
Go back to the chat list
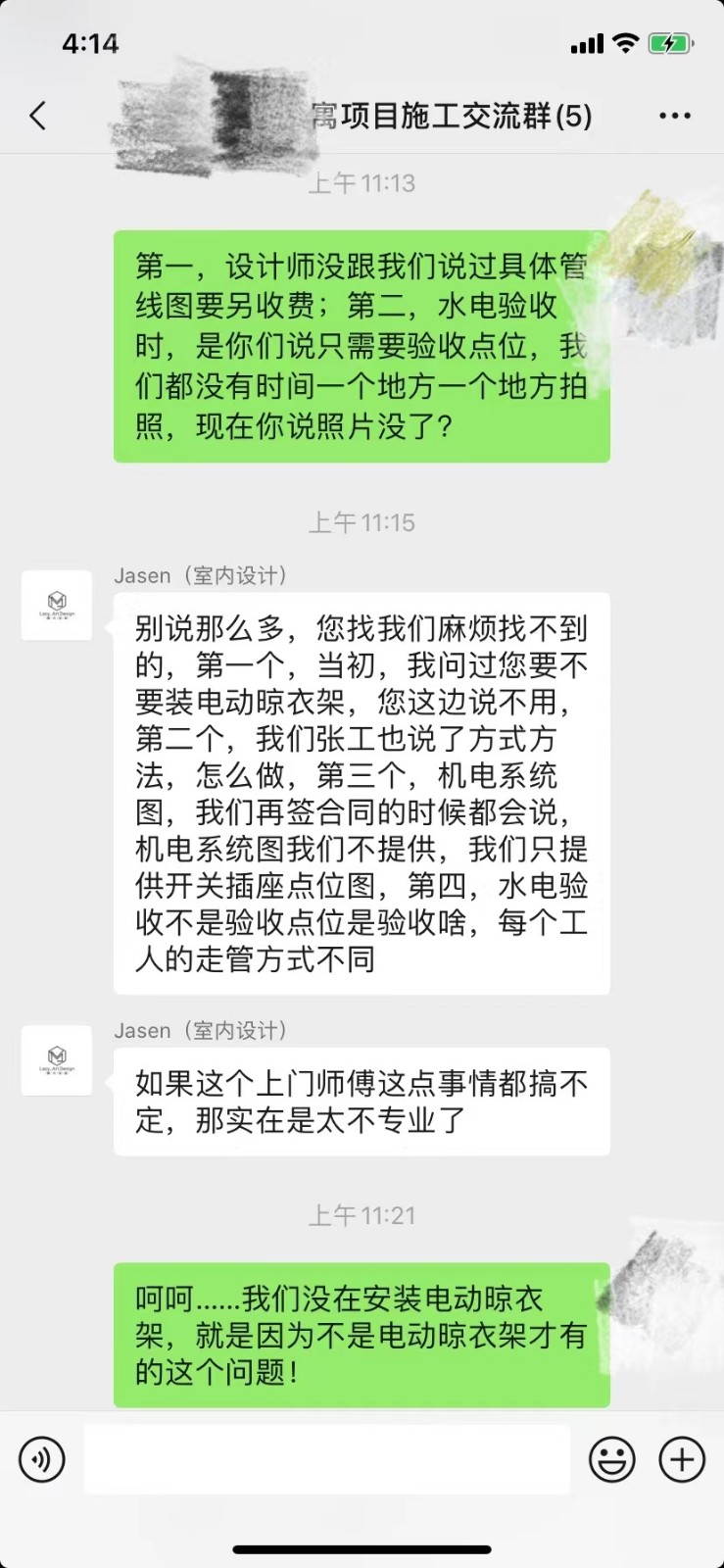pyautogui.click(x=37, y=117)
